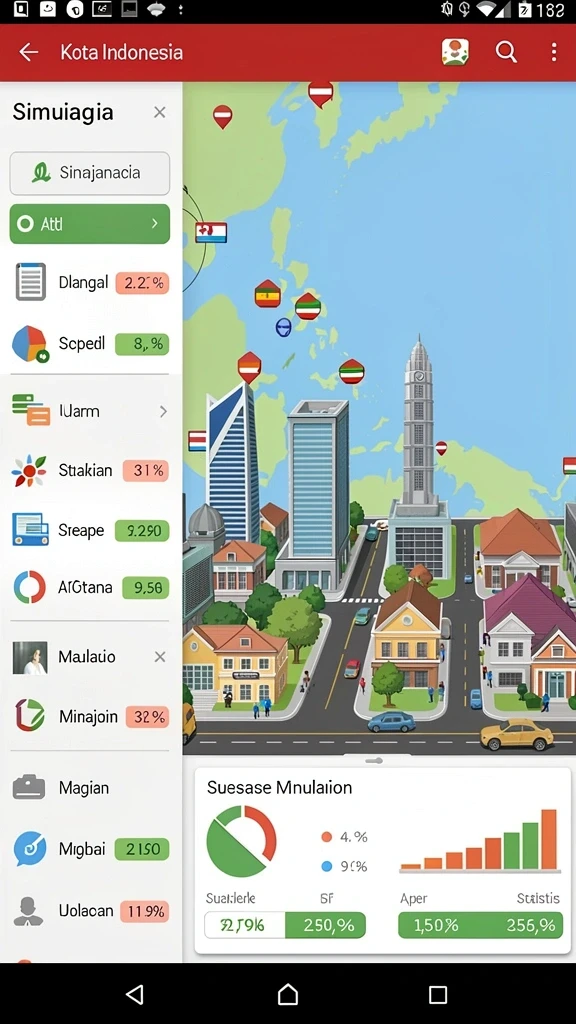Image resolution: width=576 pixels, height=1024 pixels.
Task: Open the Migbai row
Action: 90,849
